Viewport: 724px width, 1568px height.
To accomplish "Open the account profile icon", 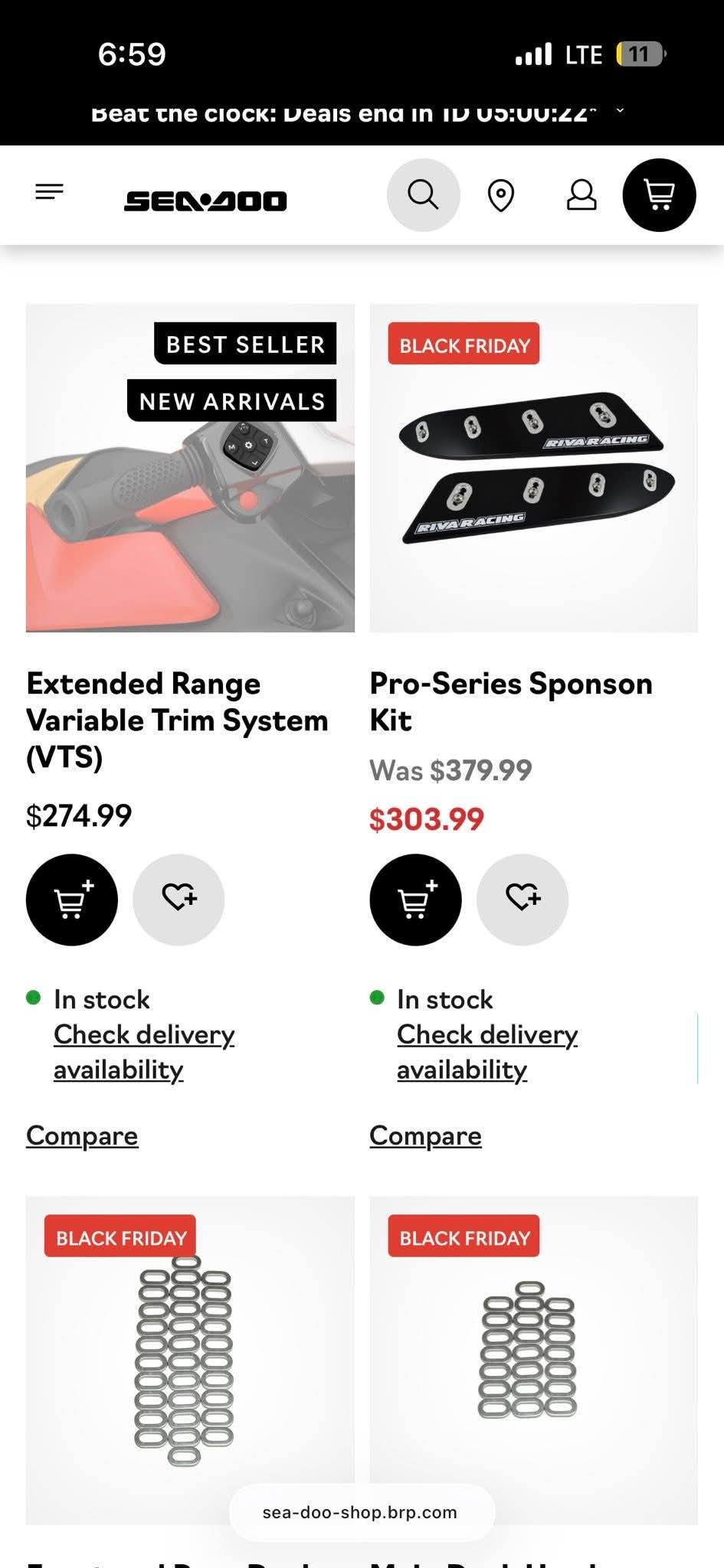I will click(581, 195).
